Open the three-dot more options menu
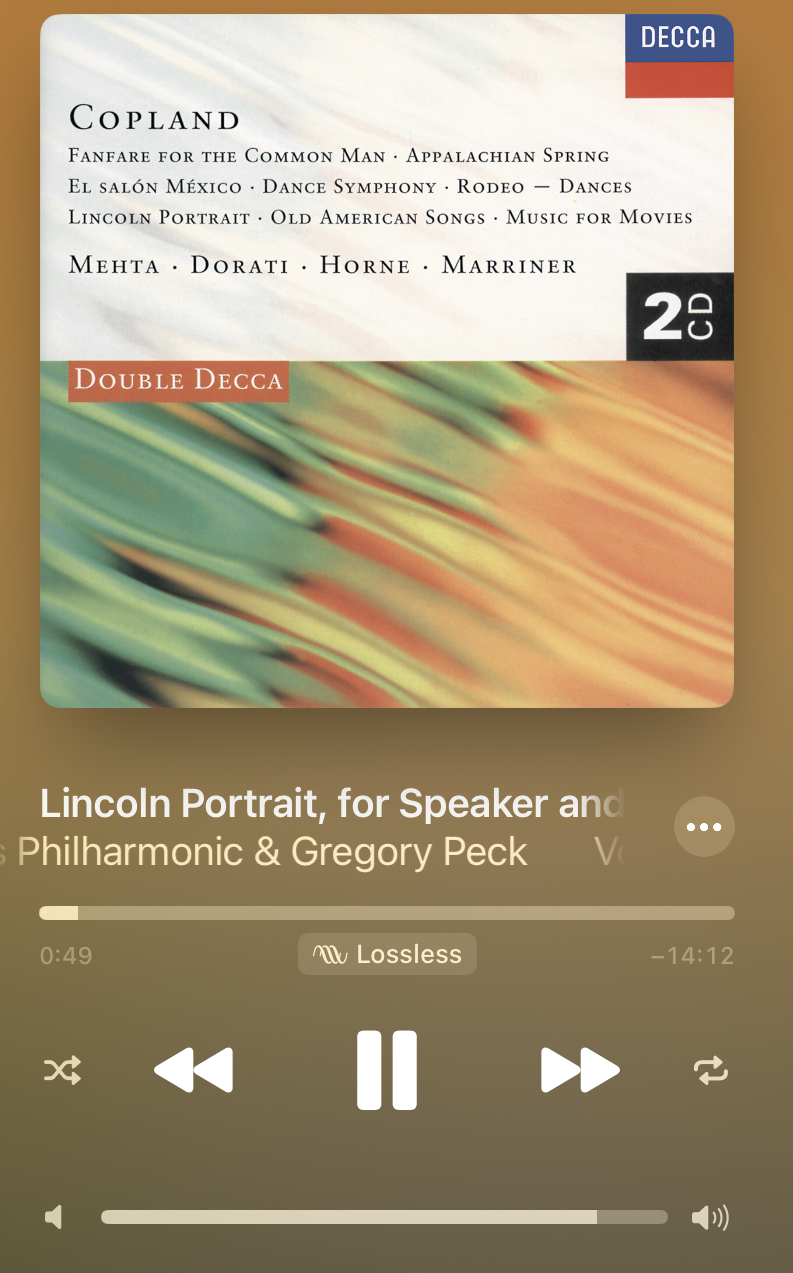This screenshot has height=1273, width=793. click(704, 827)
